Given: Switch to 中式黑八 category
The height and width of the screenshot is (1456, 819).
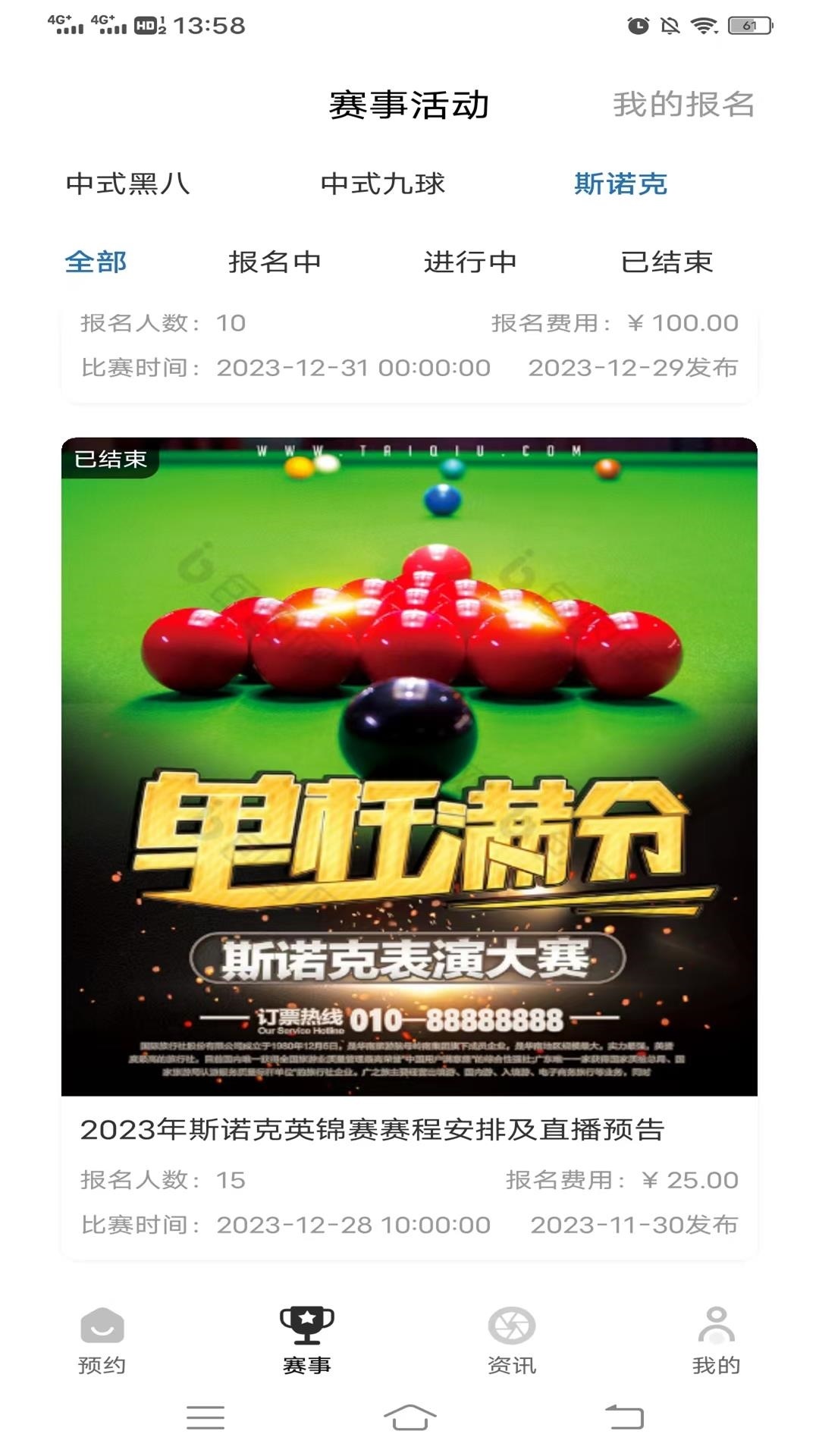Looking at the screenshot, I should pyautogui.click(x=128, y=184).
